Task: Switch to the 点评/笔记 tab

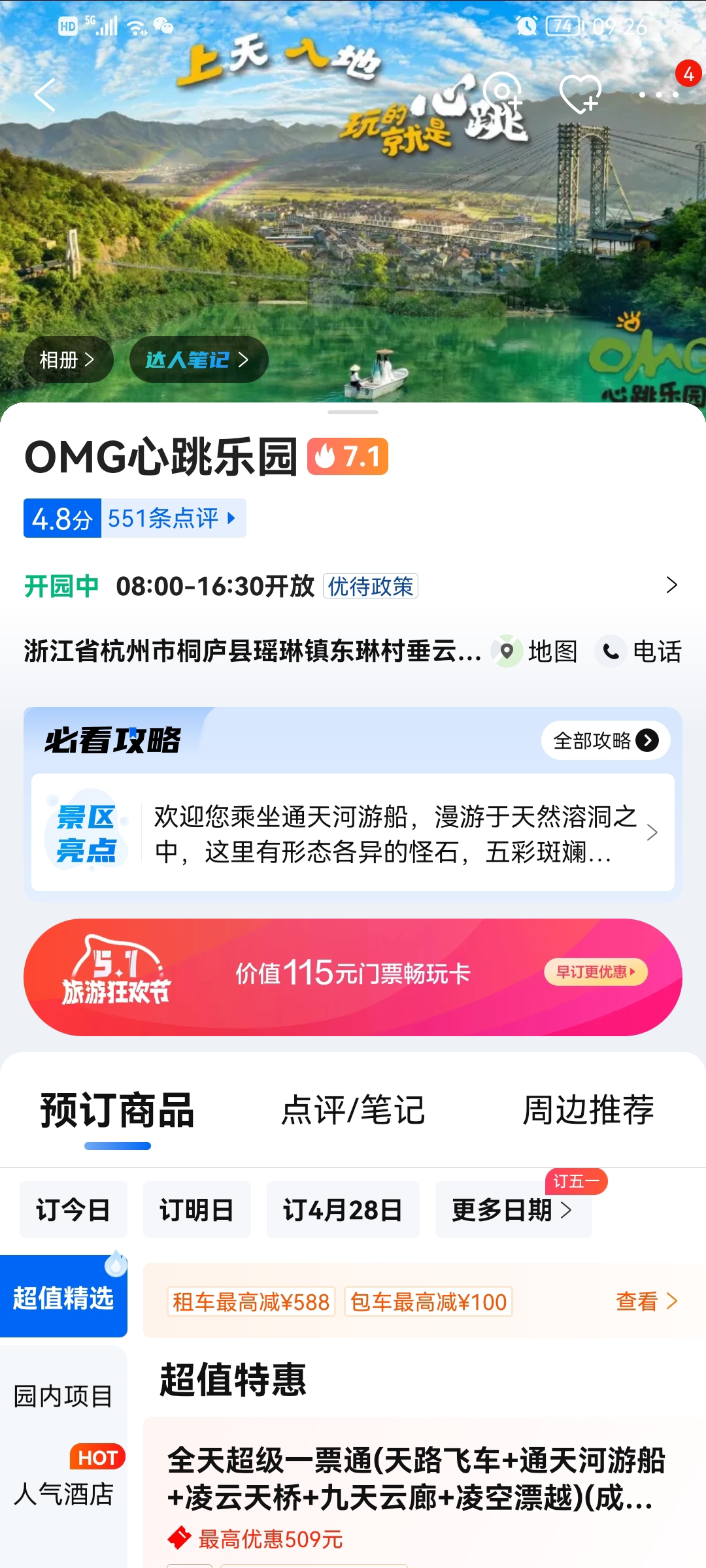Action: (353, 1110)
